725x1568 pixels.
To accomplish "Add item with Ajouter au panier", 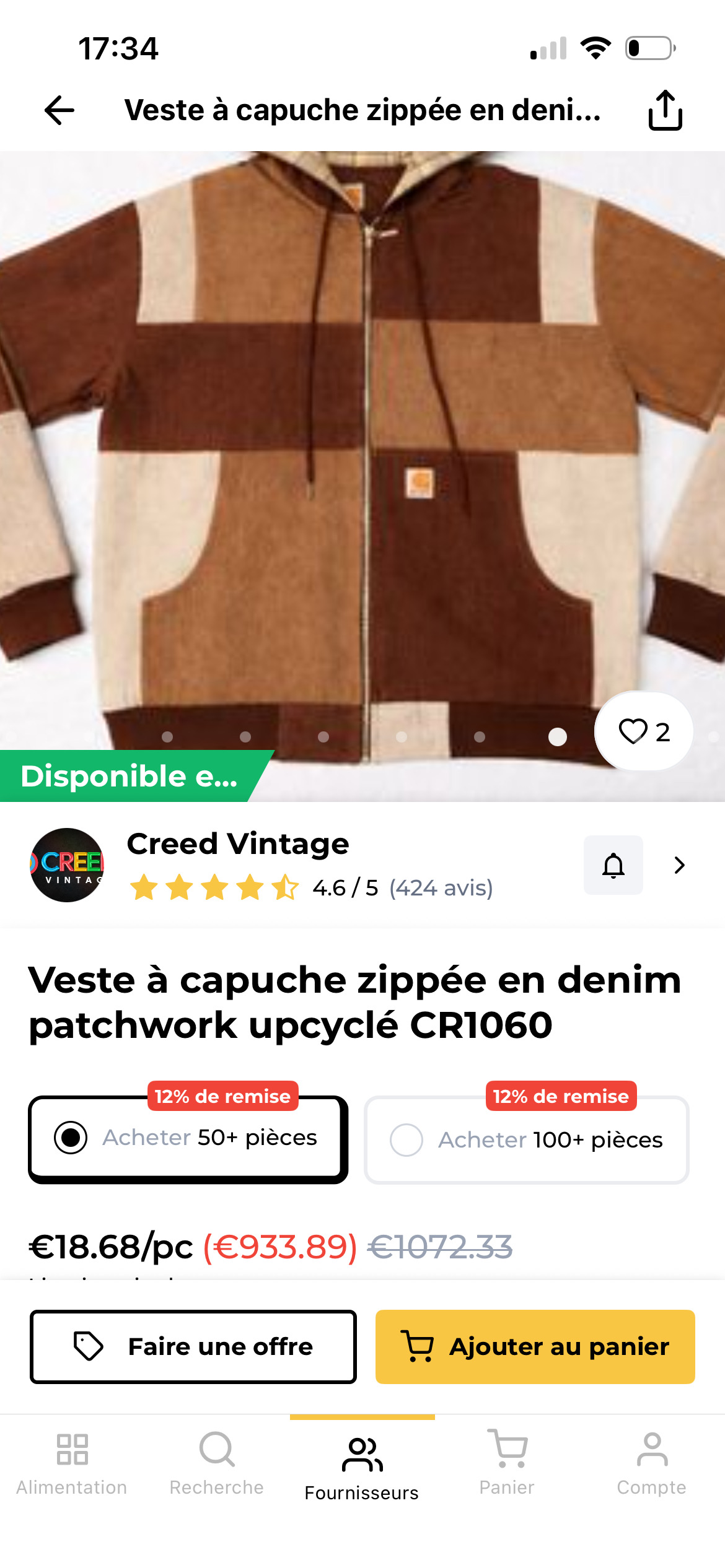I will (x=535, y=1346).
